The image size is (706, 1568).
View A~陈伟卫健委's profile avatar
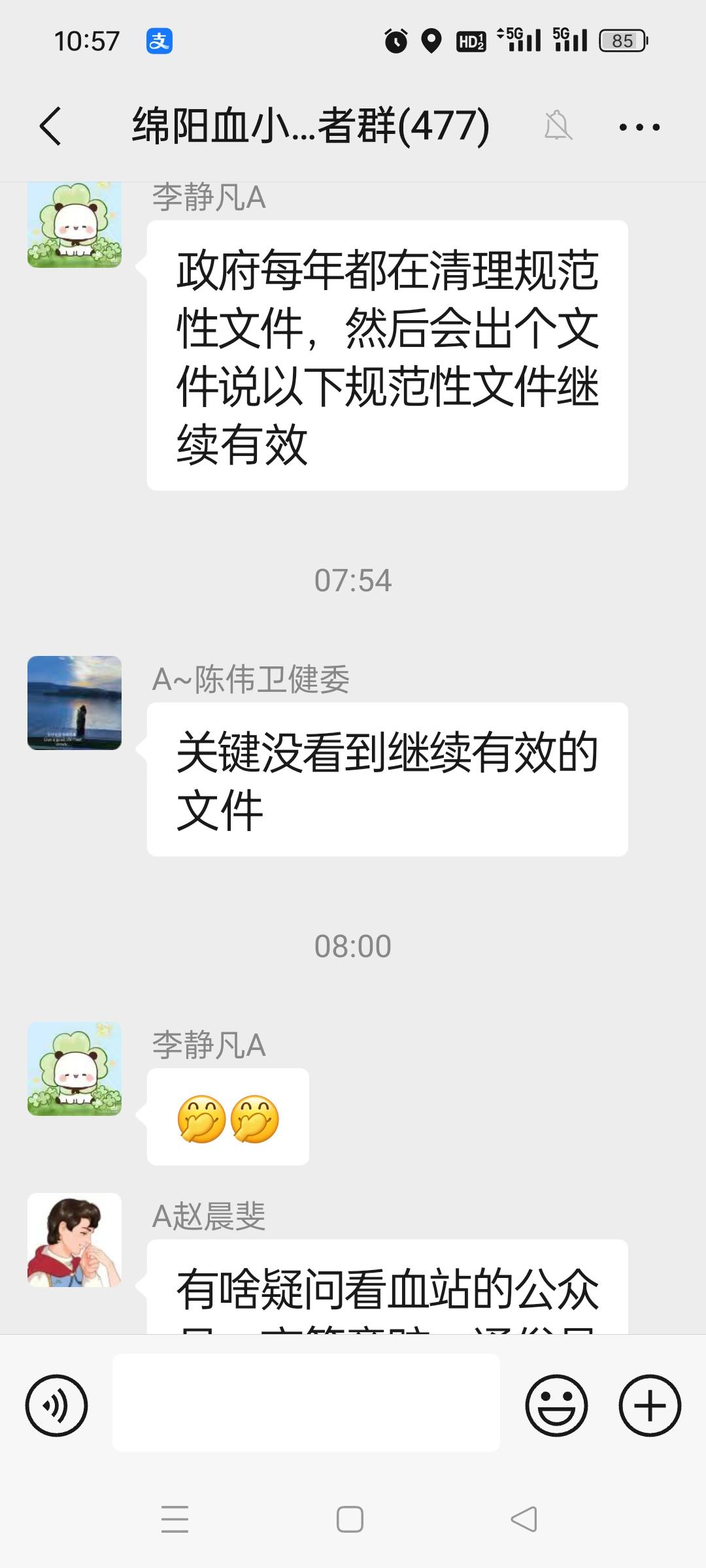coord(75,703)
